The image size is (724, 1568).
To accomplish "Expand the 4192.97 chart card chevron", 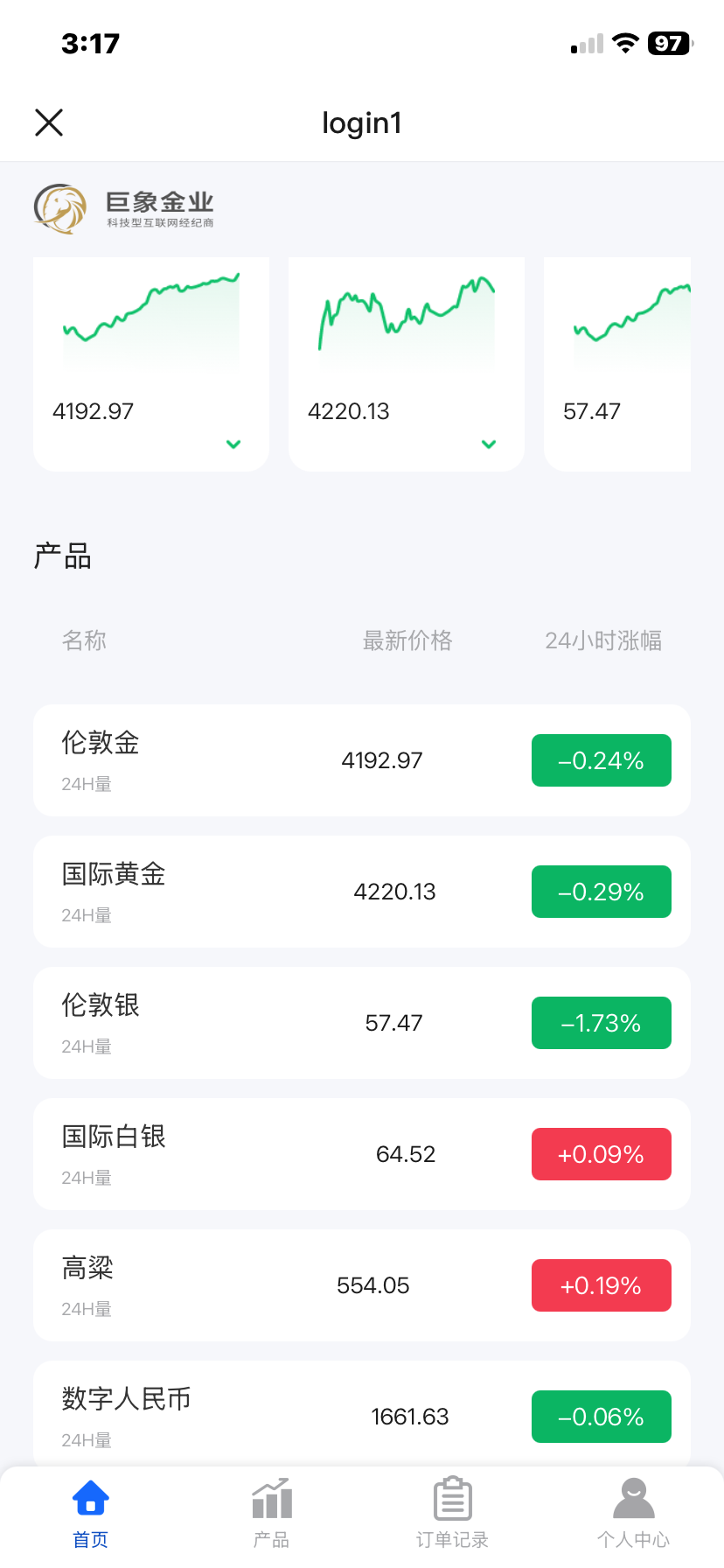I will click(x=233, y=444).
